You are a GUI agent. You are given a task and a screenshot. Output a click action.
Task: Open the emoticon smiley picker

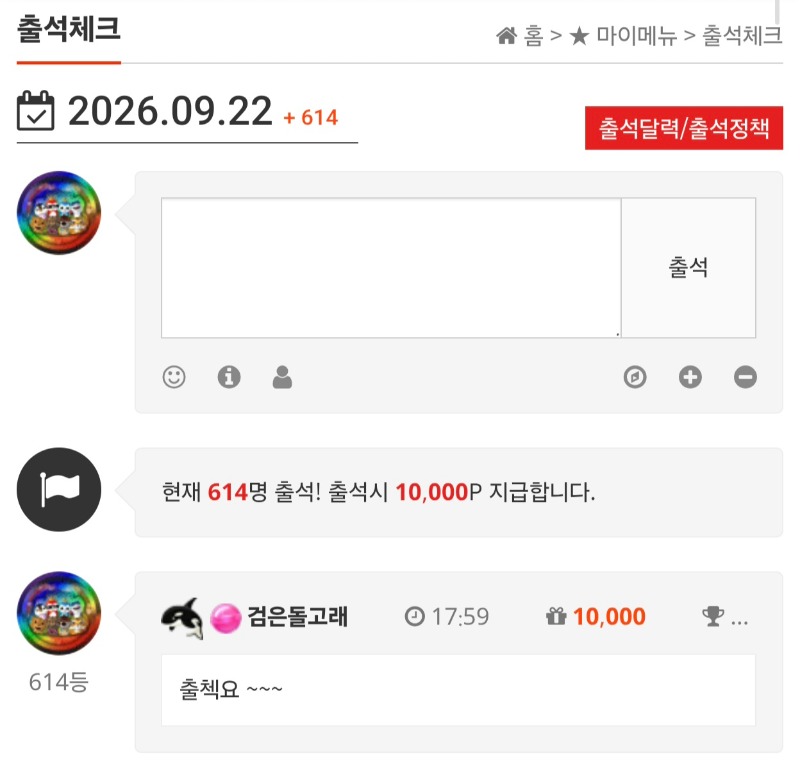[174, 377]
